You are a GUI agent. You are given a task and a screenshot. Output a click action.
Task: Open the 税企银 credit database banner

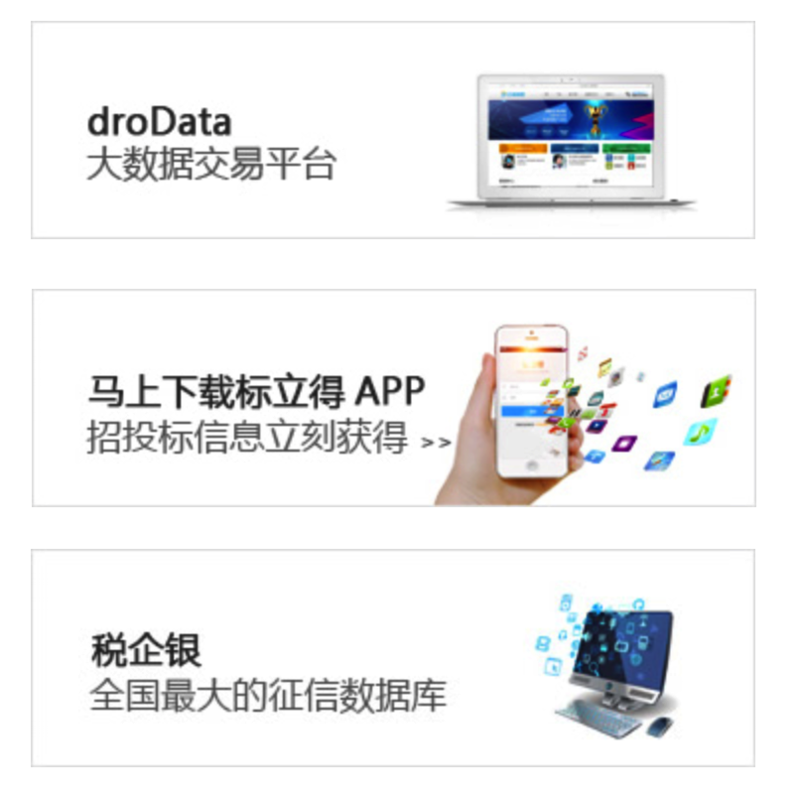point(392,657)
